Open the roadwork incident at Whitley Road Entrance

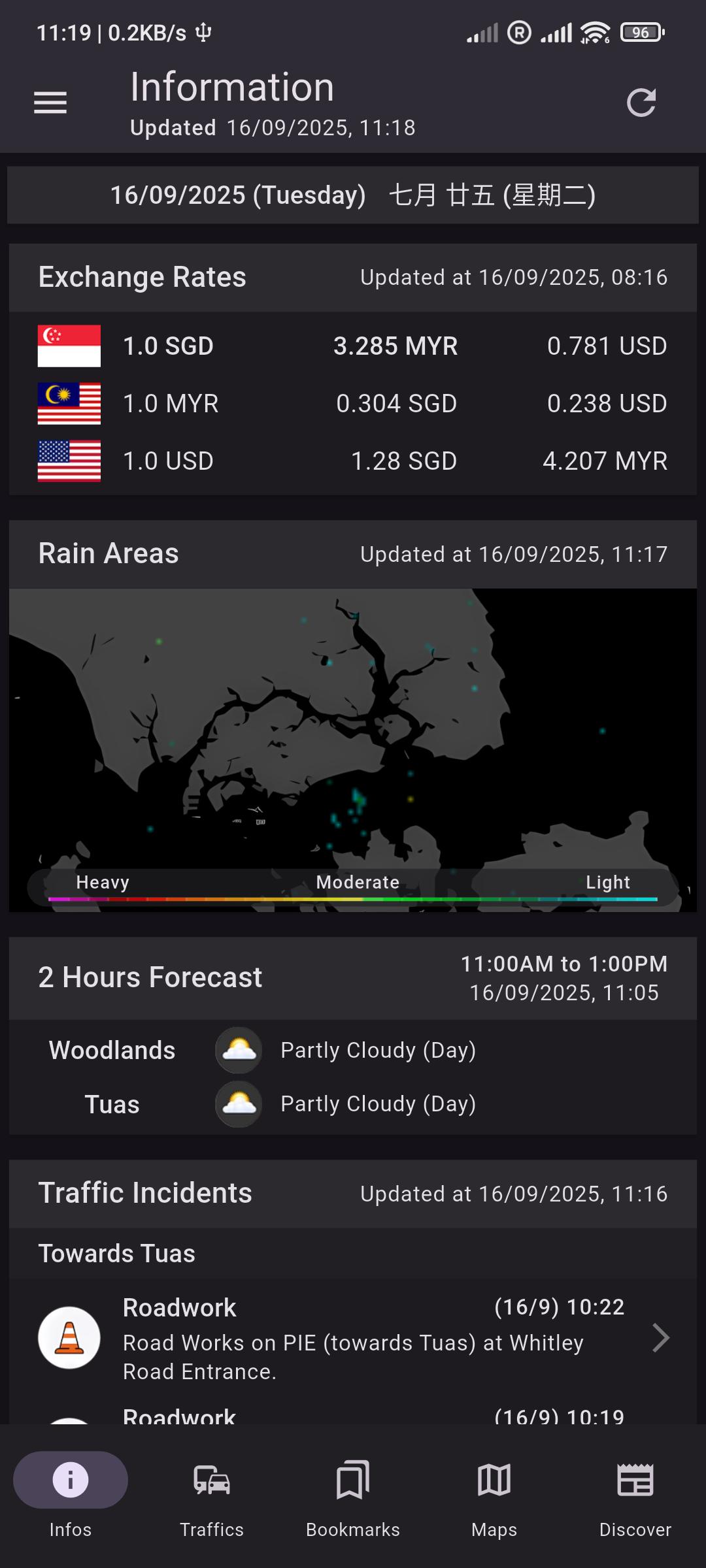point(353,1338)
